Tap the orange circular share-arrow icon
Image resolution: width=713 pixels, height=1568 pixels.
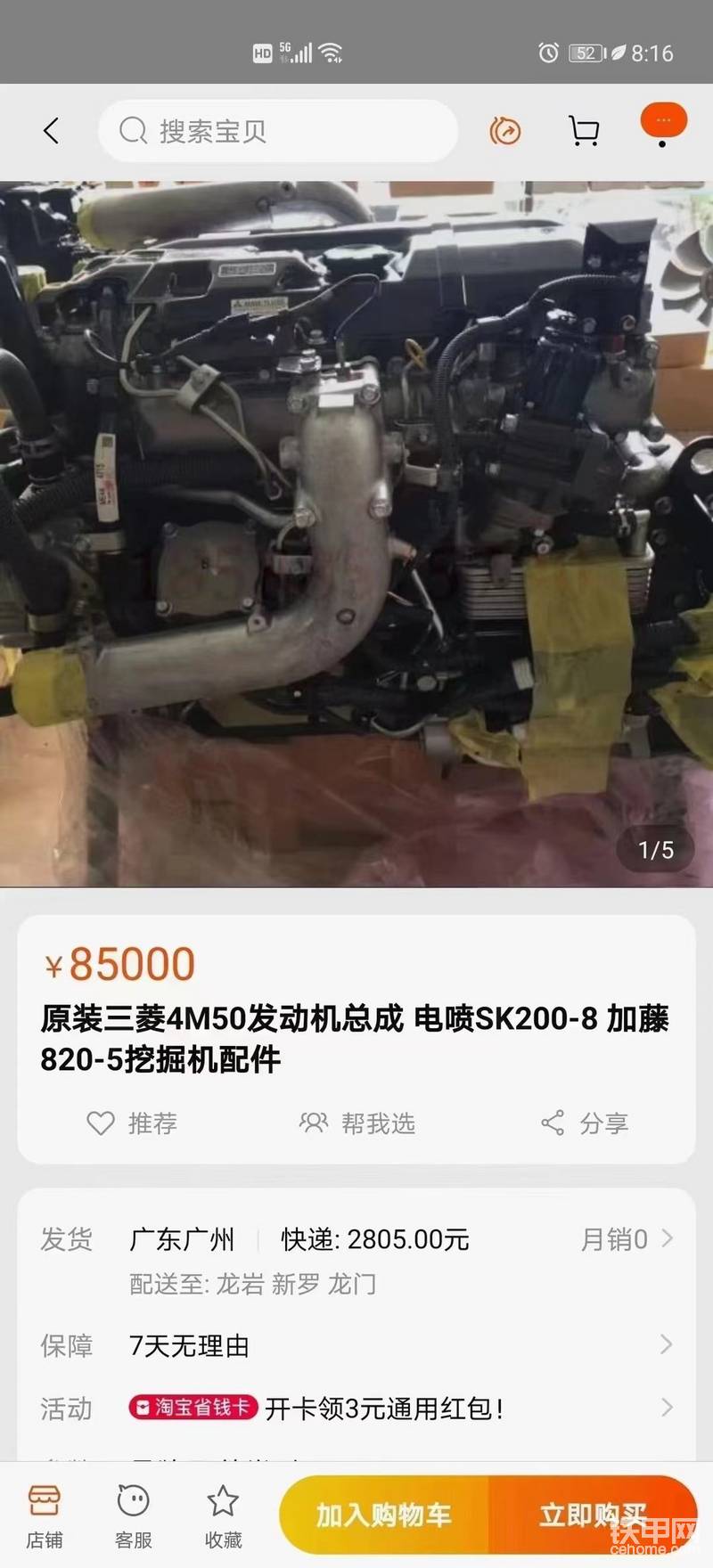(x=505, y=132)
